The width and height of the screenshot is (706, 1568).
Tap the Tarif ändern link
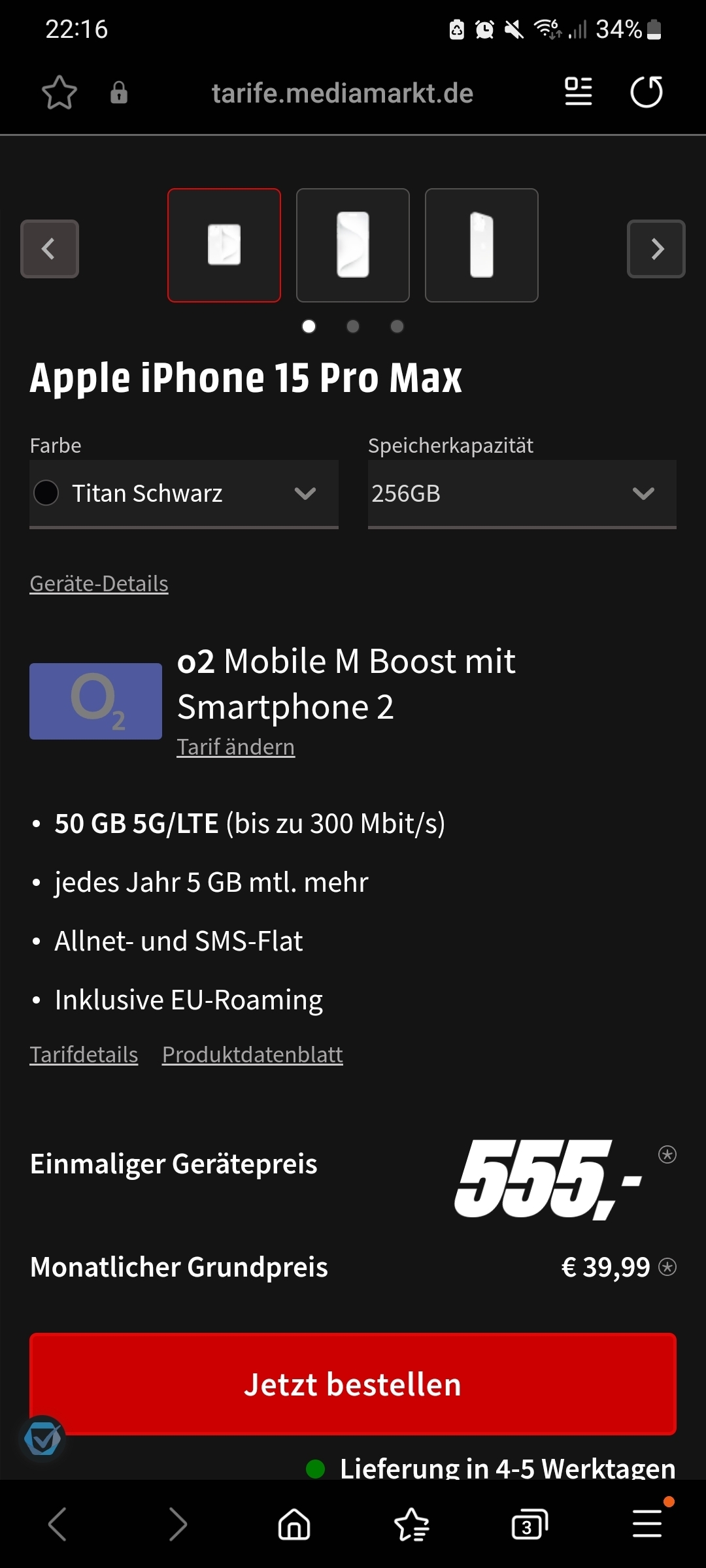[x=236, y=747]
